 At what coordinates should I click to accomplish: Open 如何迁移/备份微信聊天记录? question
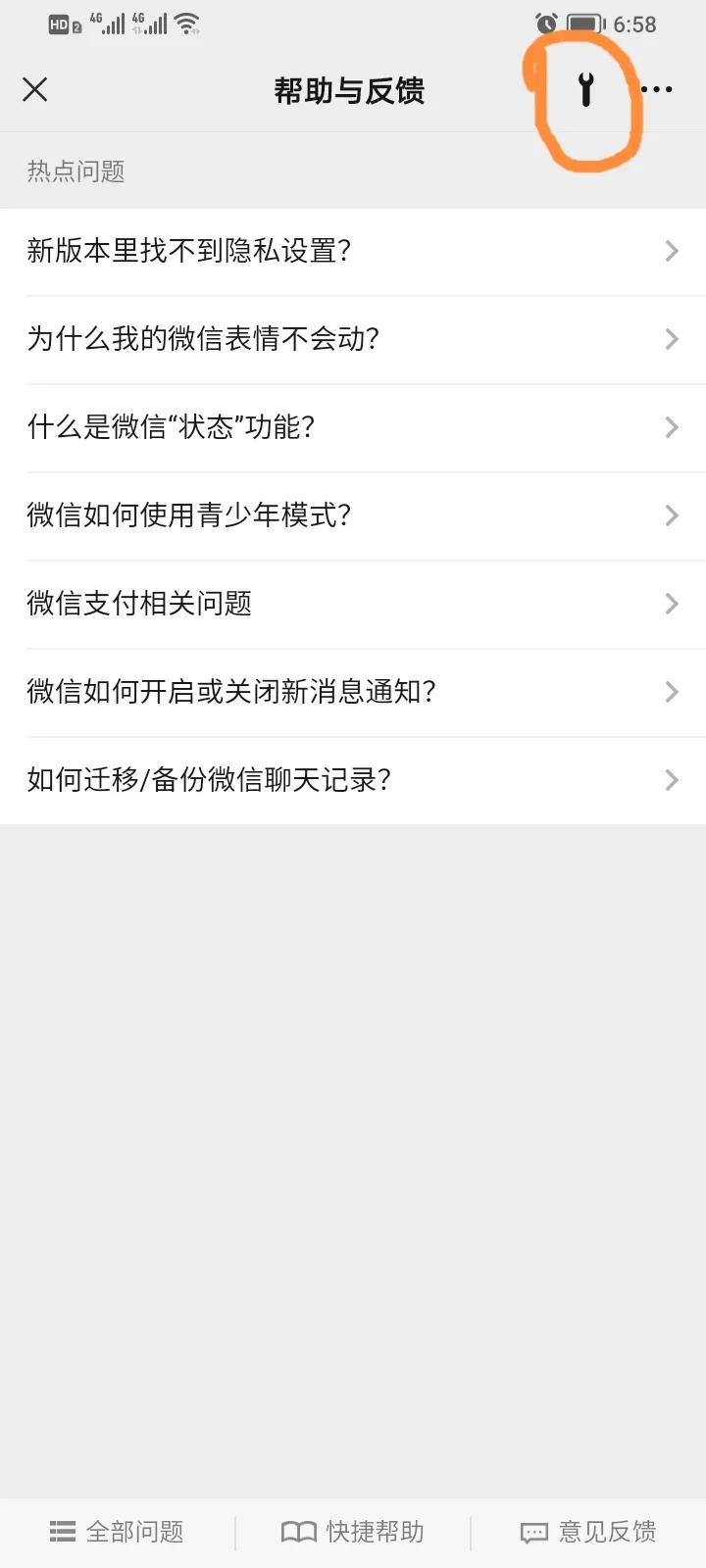353,781
